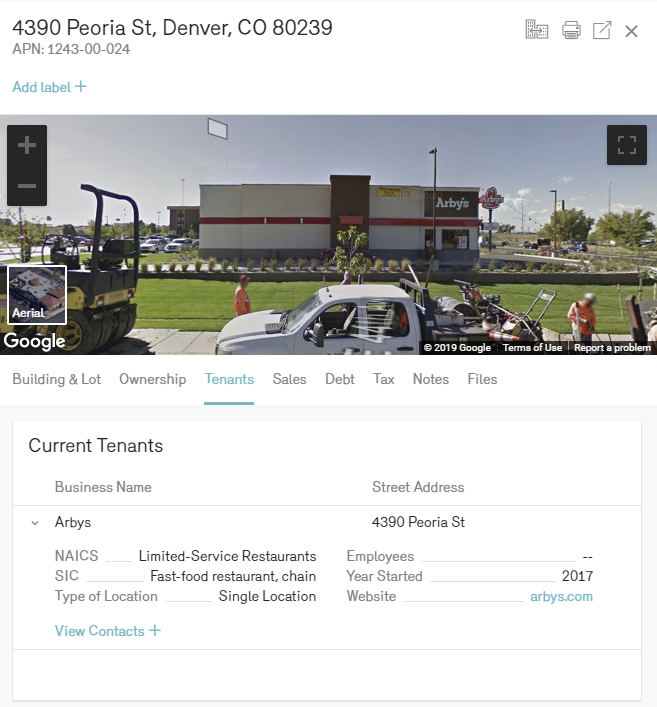The width and height of the screenshot is (657, 707).
Task: Select the Tax tab
Action: click(x=383, y=379)
